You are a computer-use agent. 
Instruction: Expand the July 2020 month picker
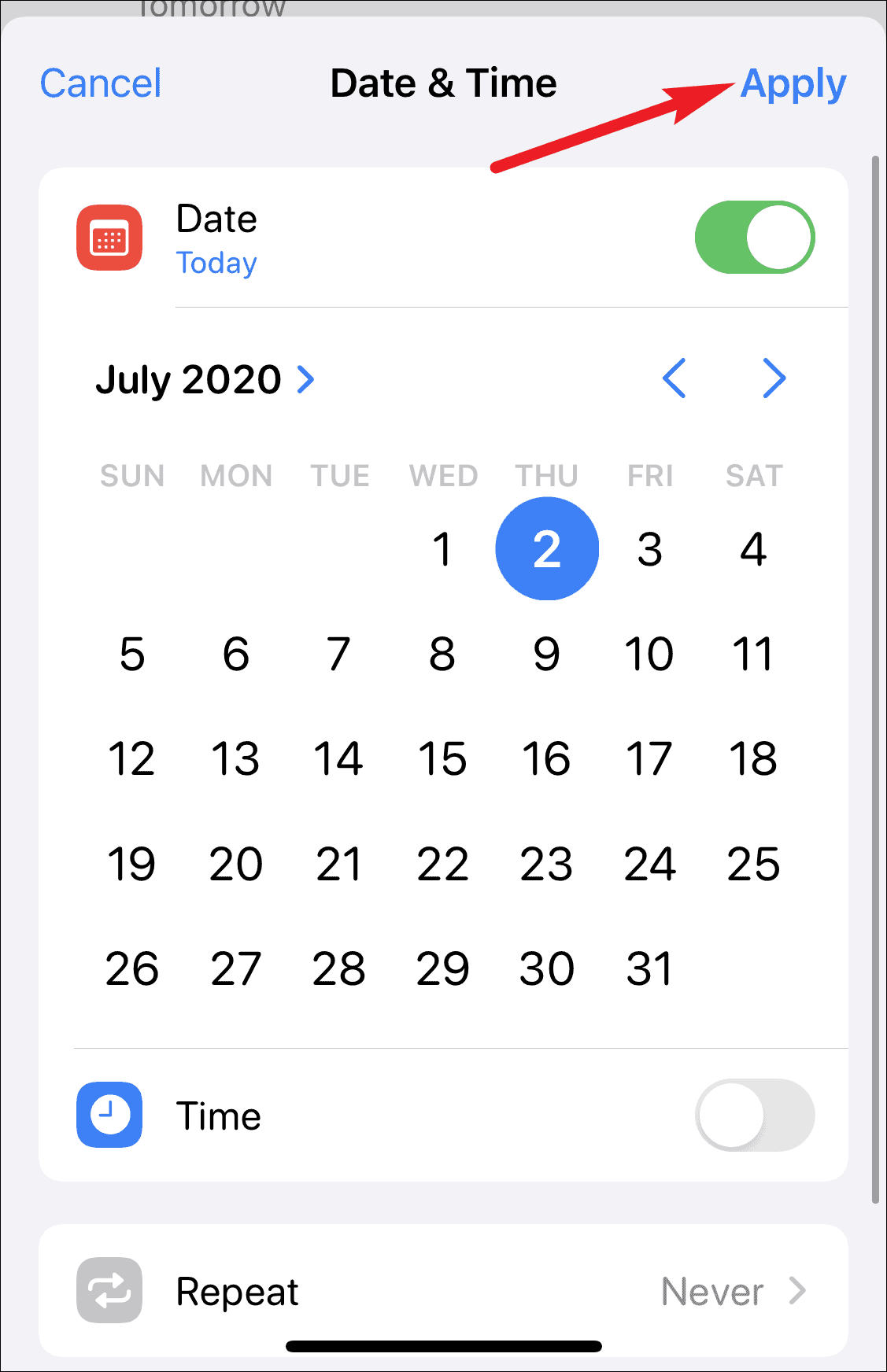[x=205, y=380]
